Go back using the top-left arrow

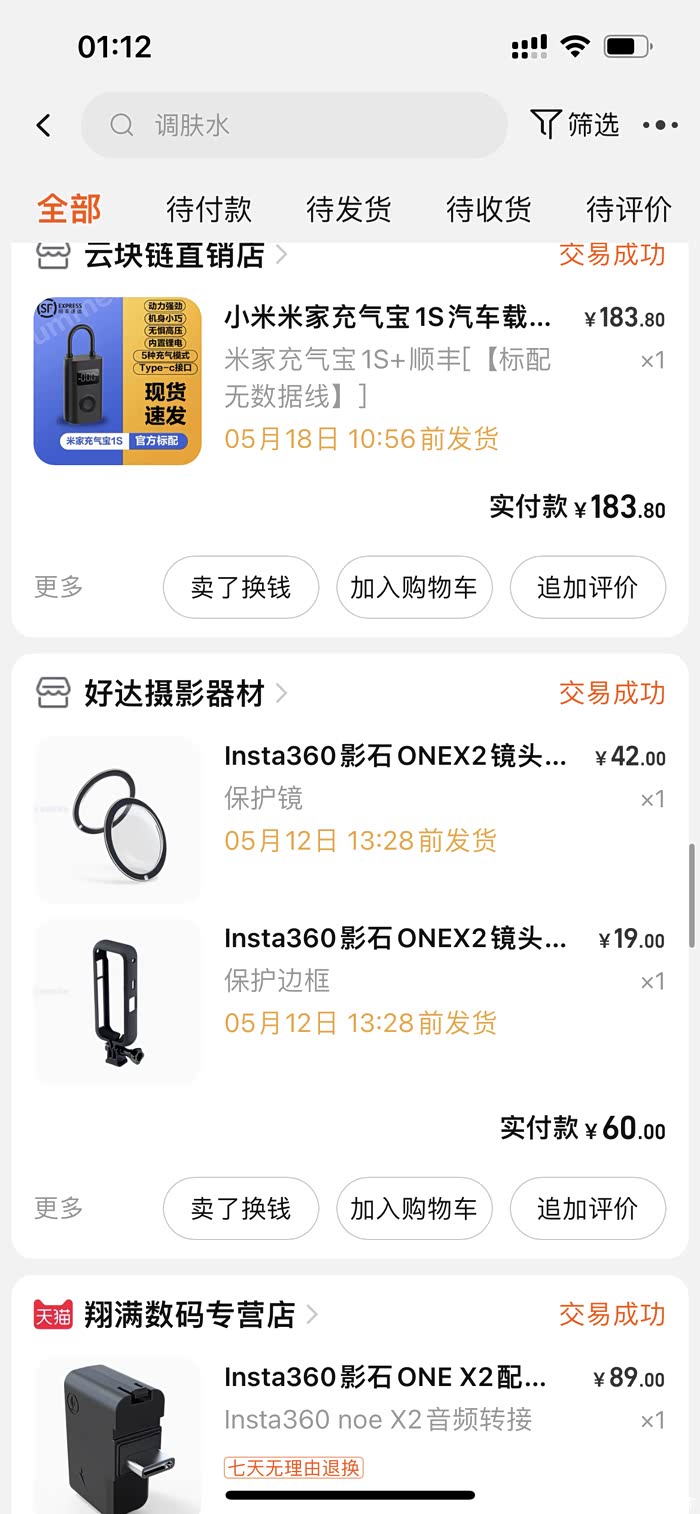(43, 125)
